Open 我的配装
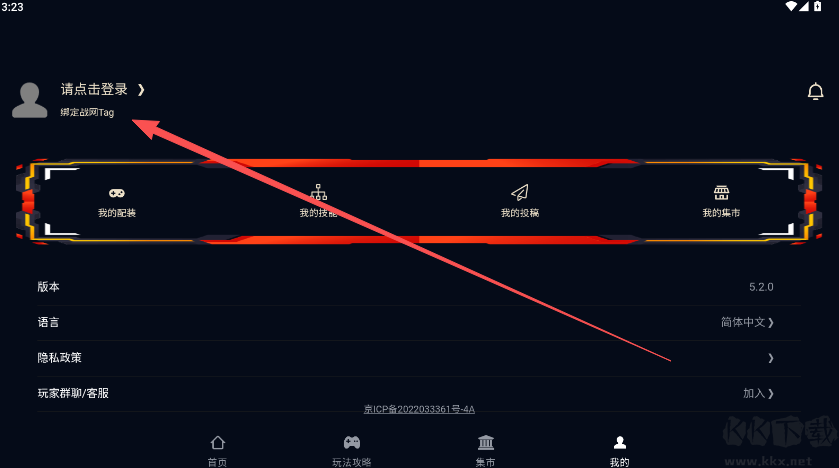Screen dimensions: 839x468 point(117,201)
